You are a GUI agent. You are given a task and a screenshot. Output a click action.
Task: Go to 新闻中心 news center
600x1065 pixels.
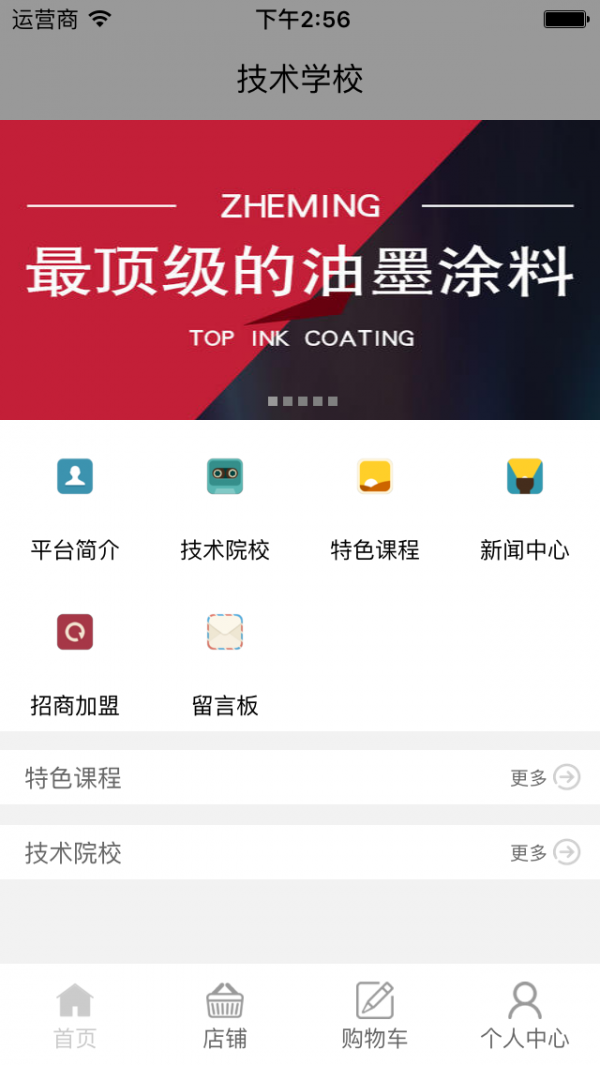tap(525, 503)
